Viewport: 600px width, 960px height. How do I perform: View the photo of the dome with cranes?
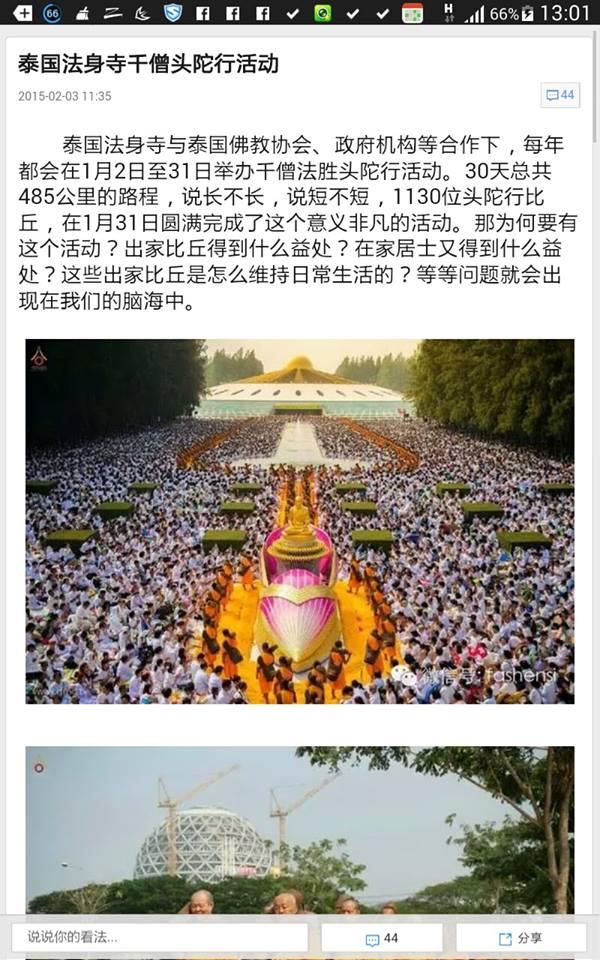click(300, 828)
